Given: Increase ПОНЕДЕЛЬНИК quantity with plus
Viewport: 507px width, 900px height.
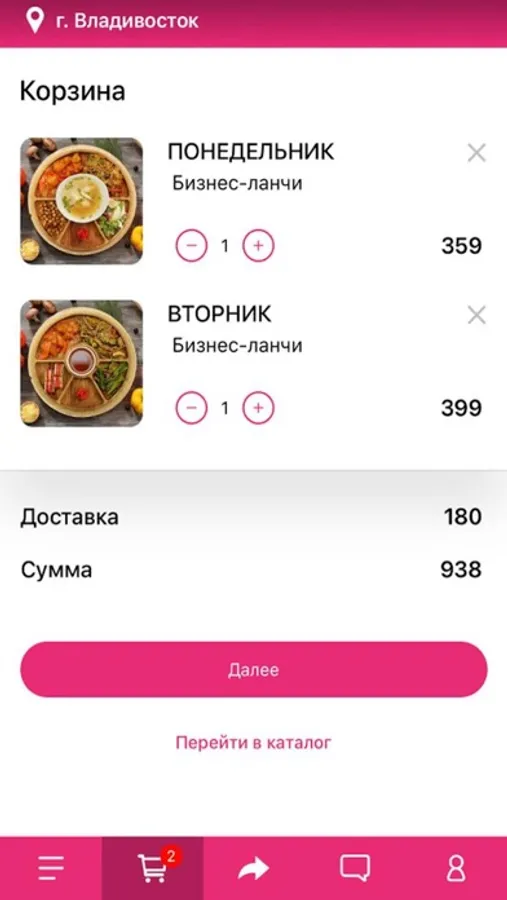Looking at the screenshot, I should tap(258, 246).
